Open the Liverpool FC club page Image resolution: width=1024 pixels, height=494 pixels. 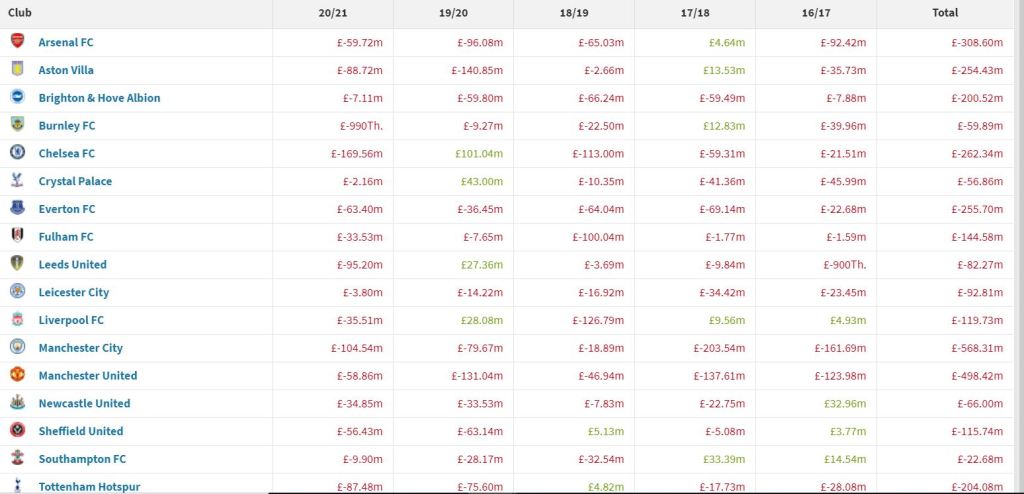tap(71, 320)
